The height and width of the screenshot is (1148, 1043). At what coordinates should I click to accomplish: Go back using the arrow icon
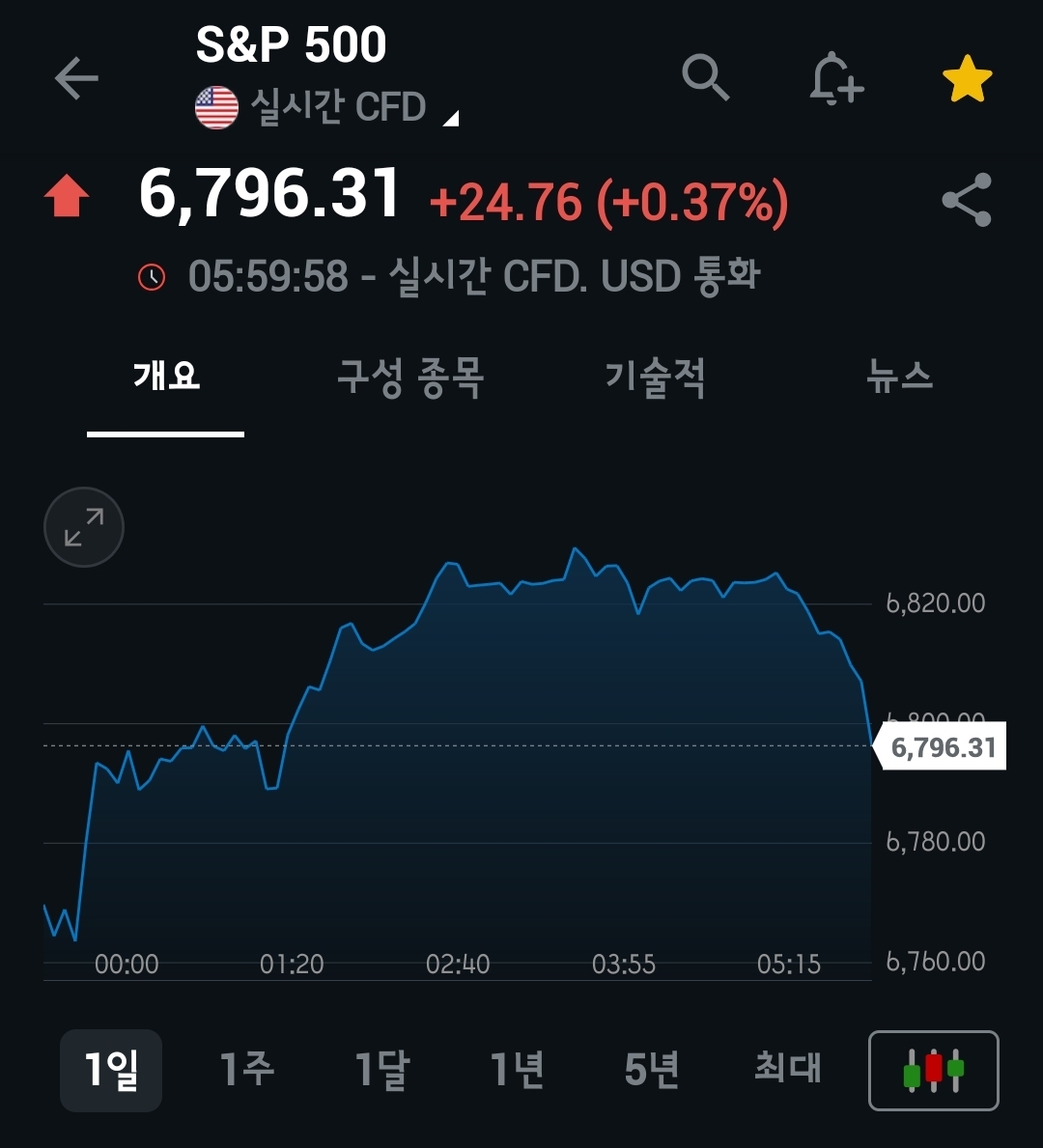click(76, 78)
